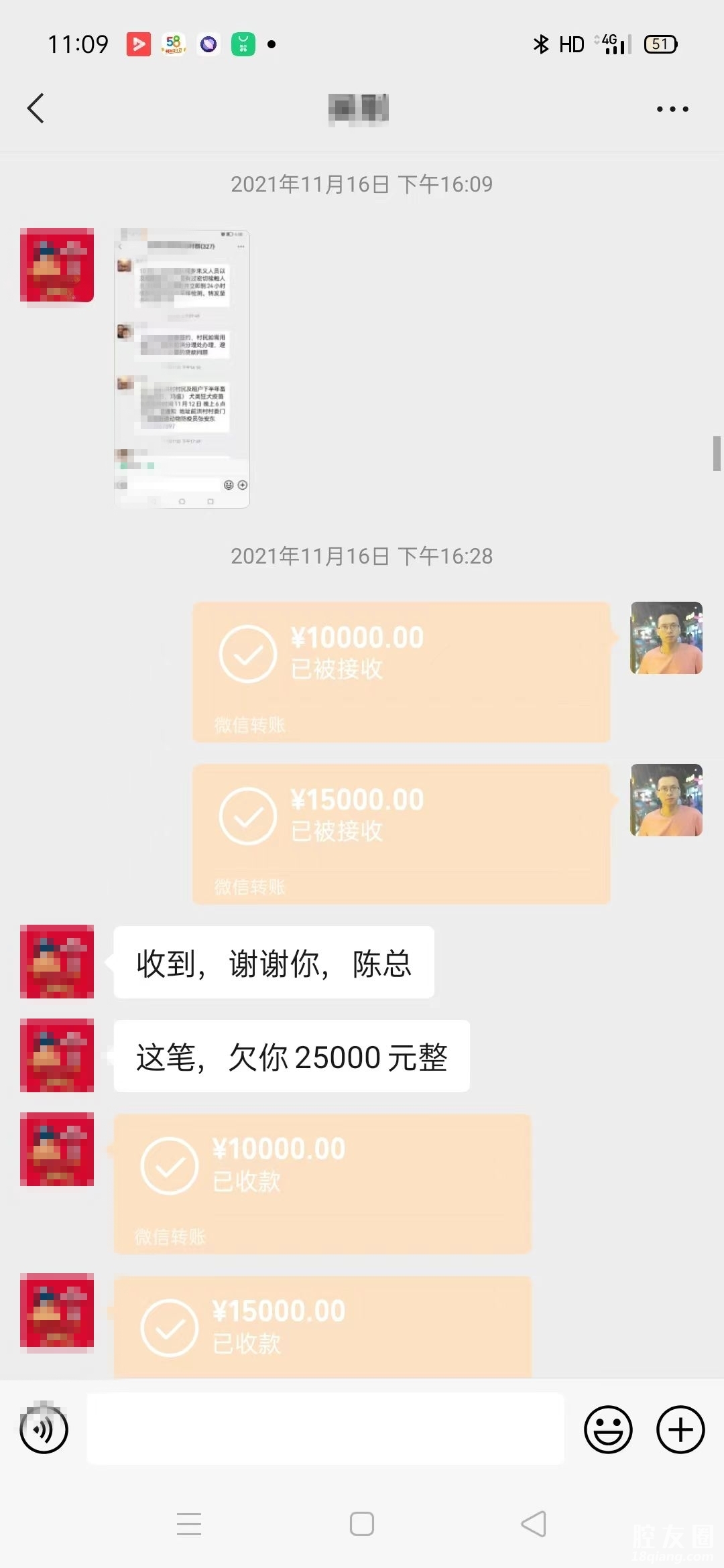Switch to voice message input
The image size is (724, 1568).
(x=44, y=1429)
